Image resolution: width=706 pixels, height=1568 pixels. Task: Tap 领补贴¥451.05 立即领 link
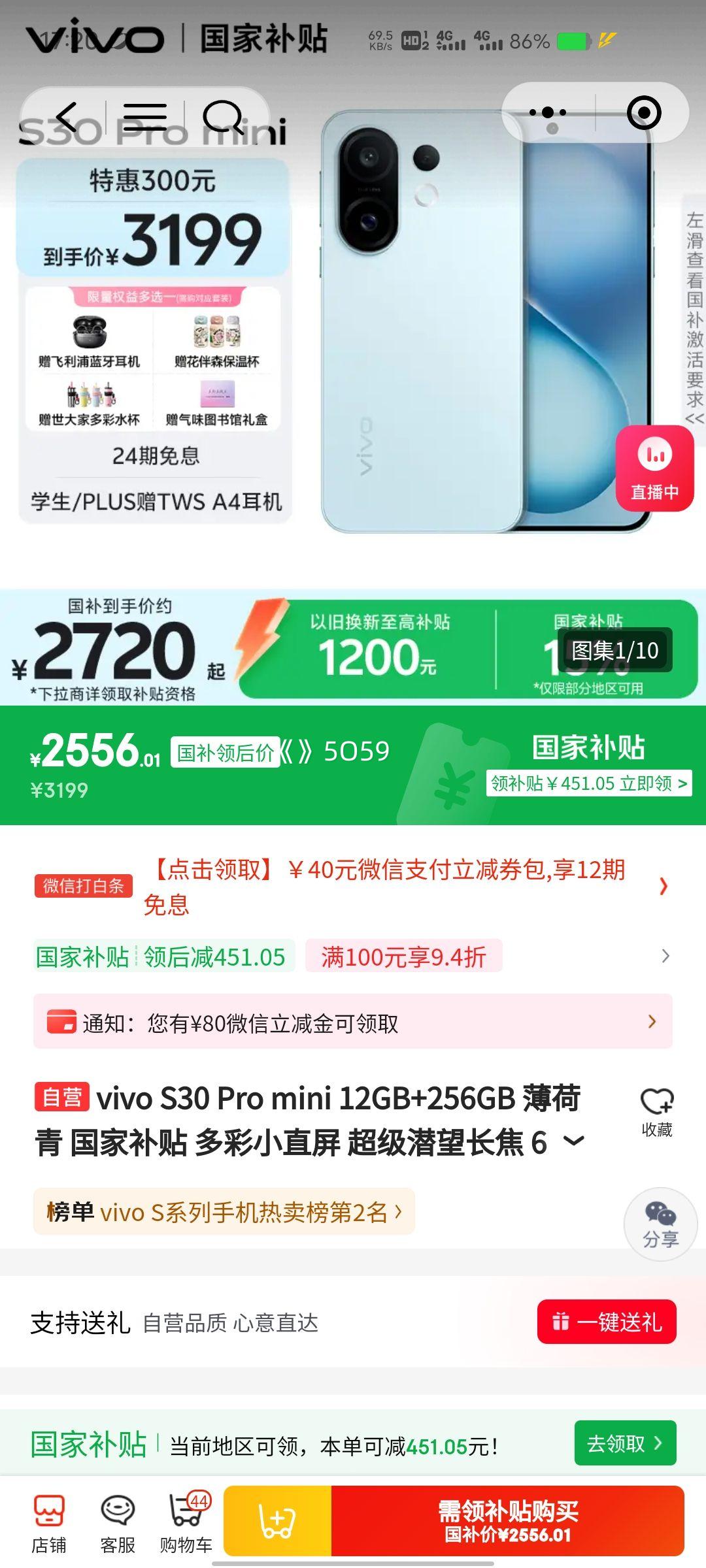pyautogui.click(x=588, y=783)
